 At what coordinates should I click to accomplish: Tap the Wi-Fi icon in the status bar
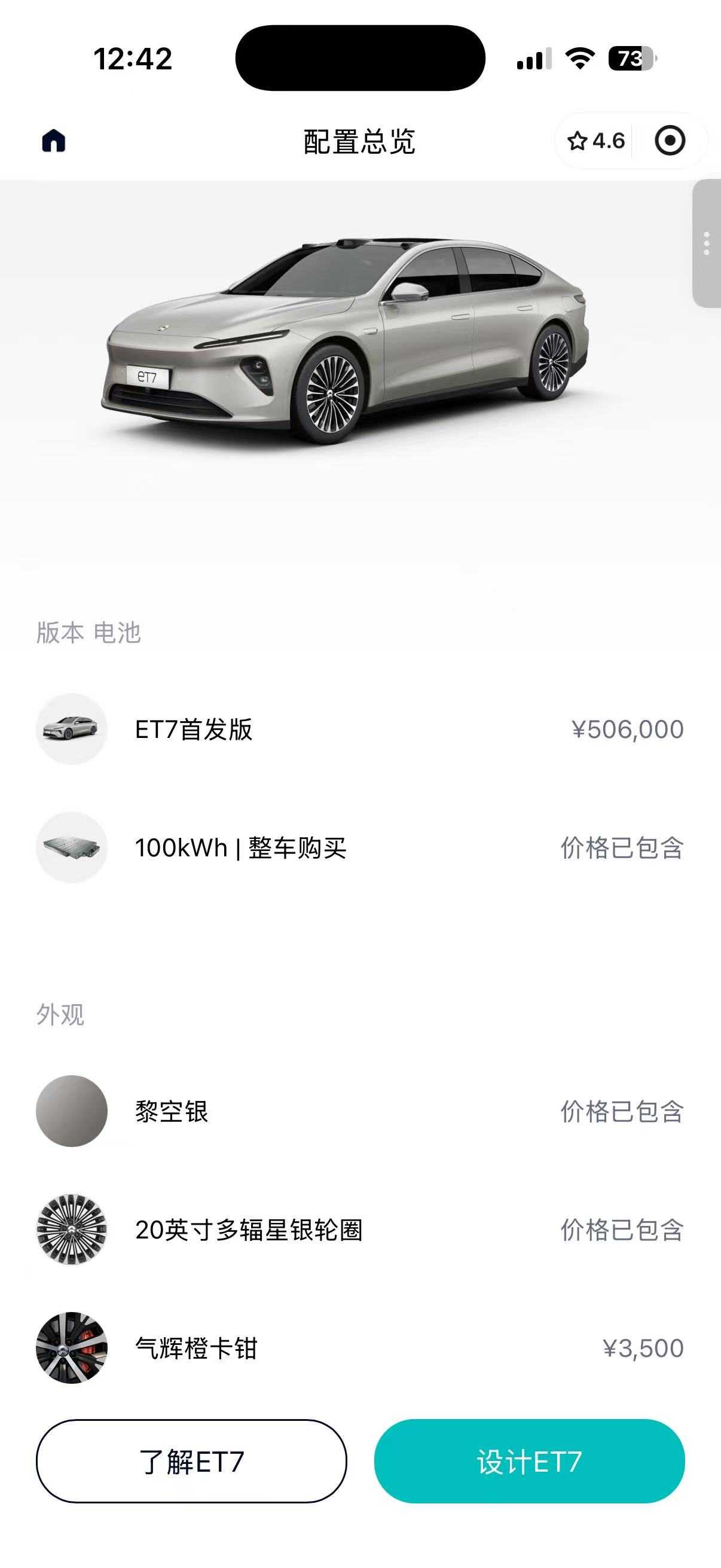[x=582, y=57]
